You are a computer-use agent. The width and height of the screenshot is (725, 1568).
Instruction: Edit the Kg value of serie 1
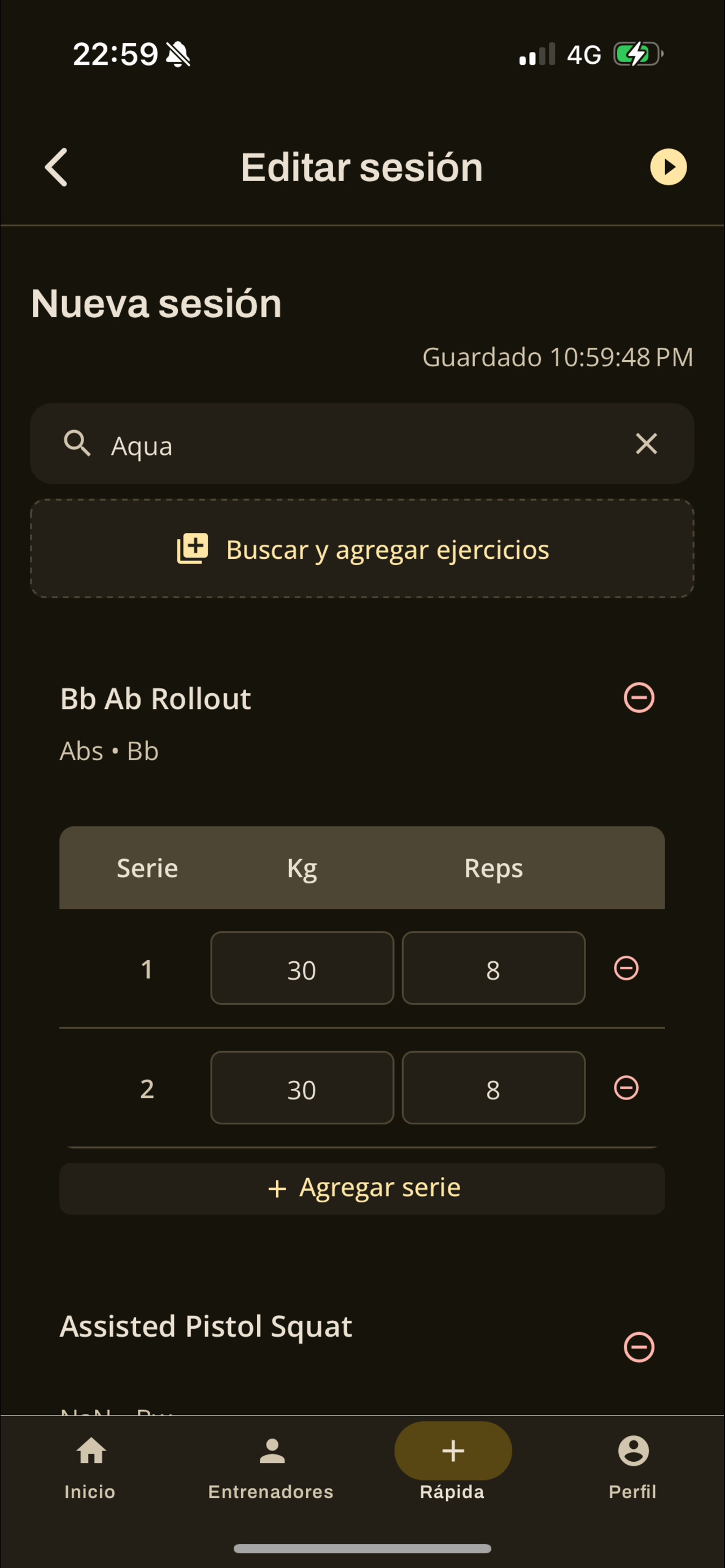click(x=302, y=969)
